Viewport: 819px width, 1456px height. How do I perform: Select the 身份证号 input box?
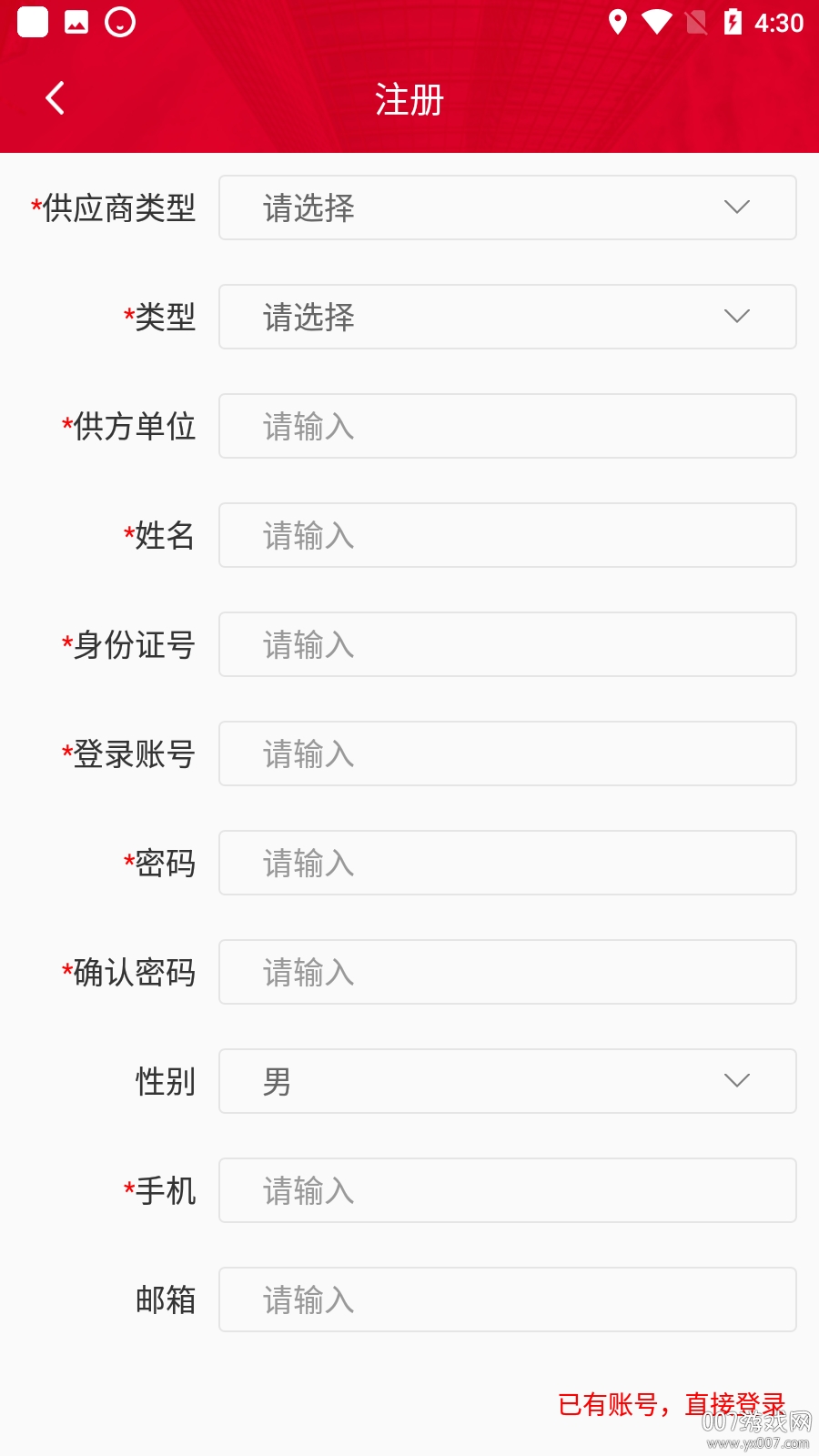pos(507,644)
